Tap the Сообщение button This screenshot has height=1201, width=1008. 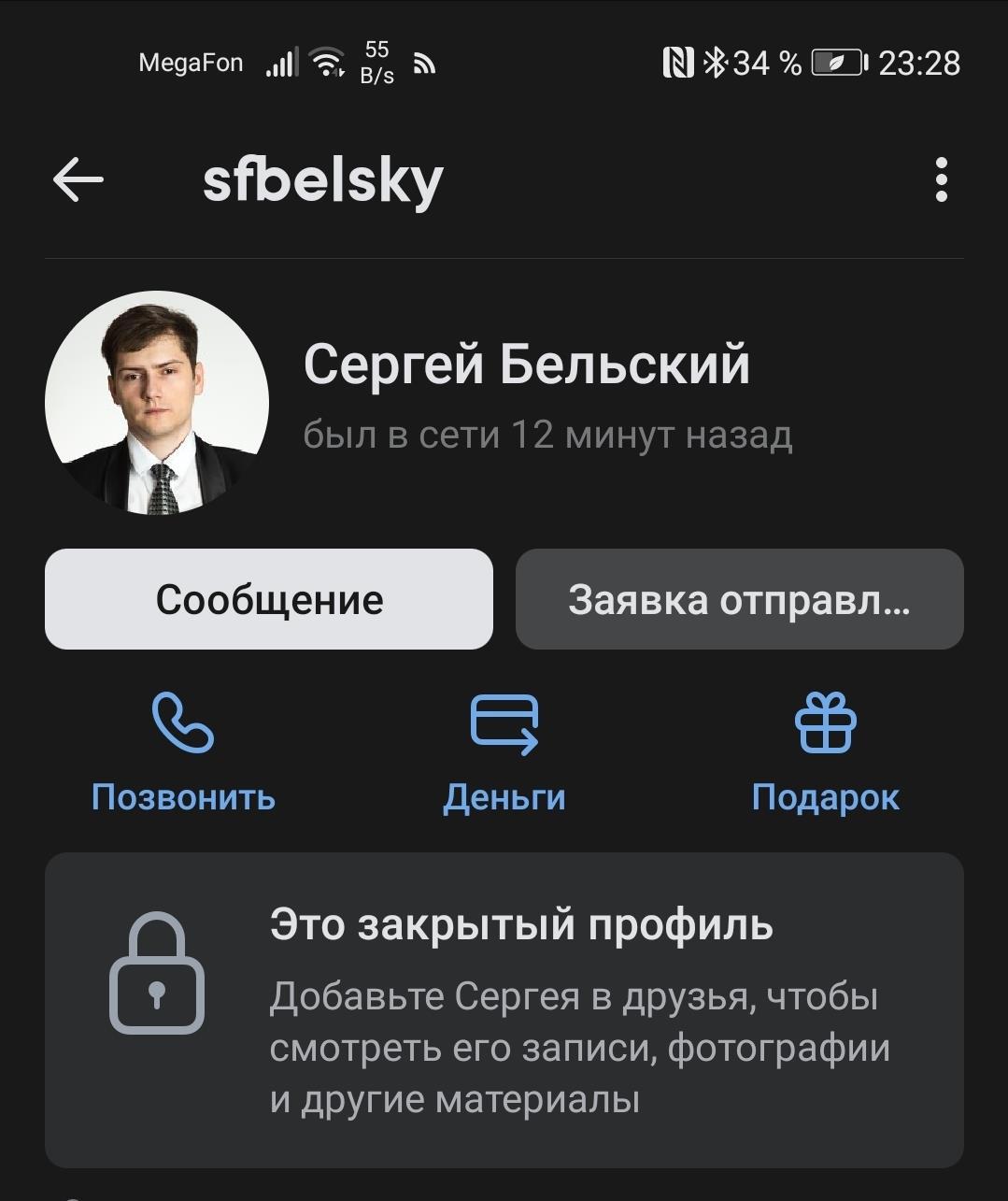click(269, 599)
